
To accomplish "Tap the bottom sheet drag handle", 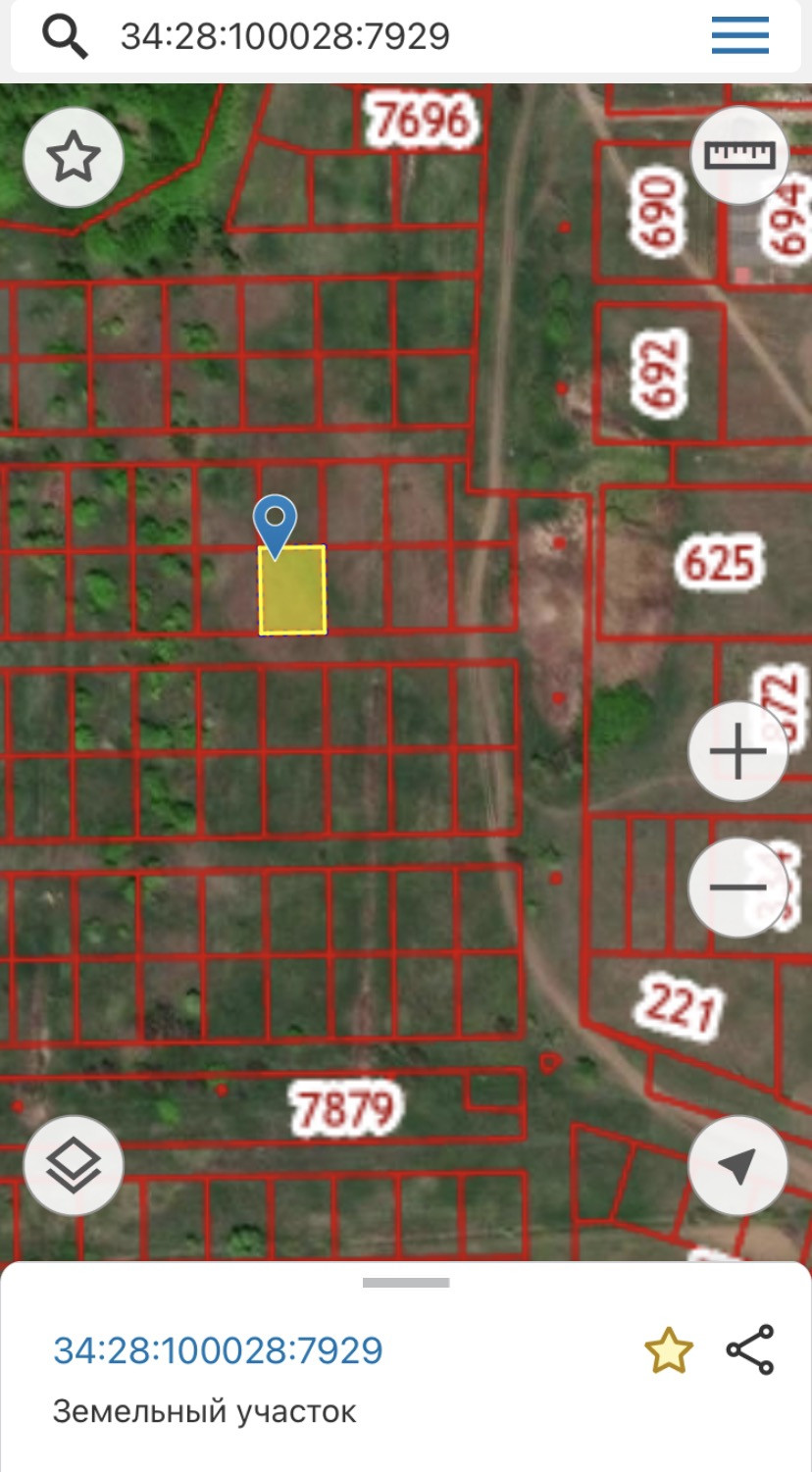I will coord(406,1282).
